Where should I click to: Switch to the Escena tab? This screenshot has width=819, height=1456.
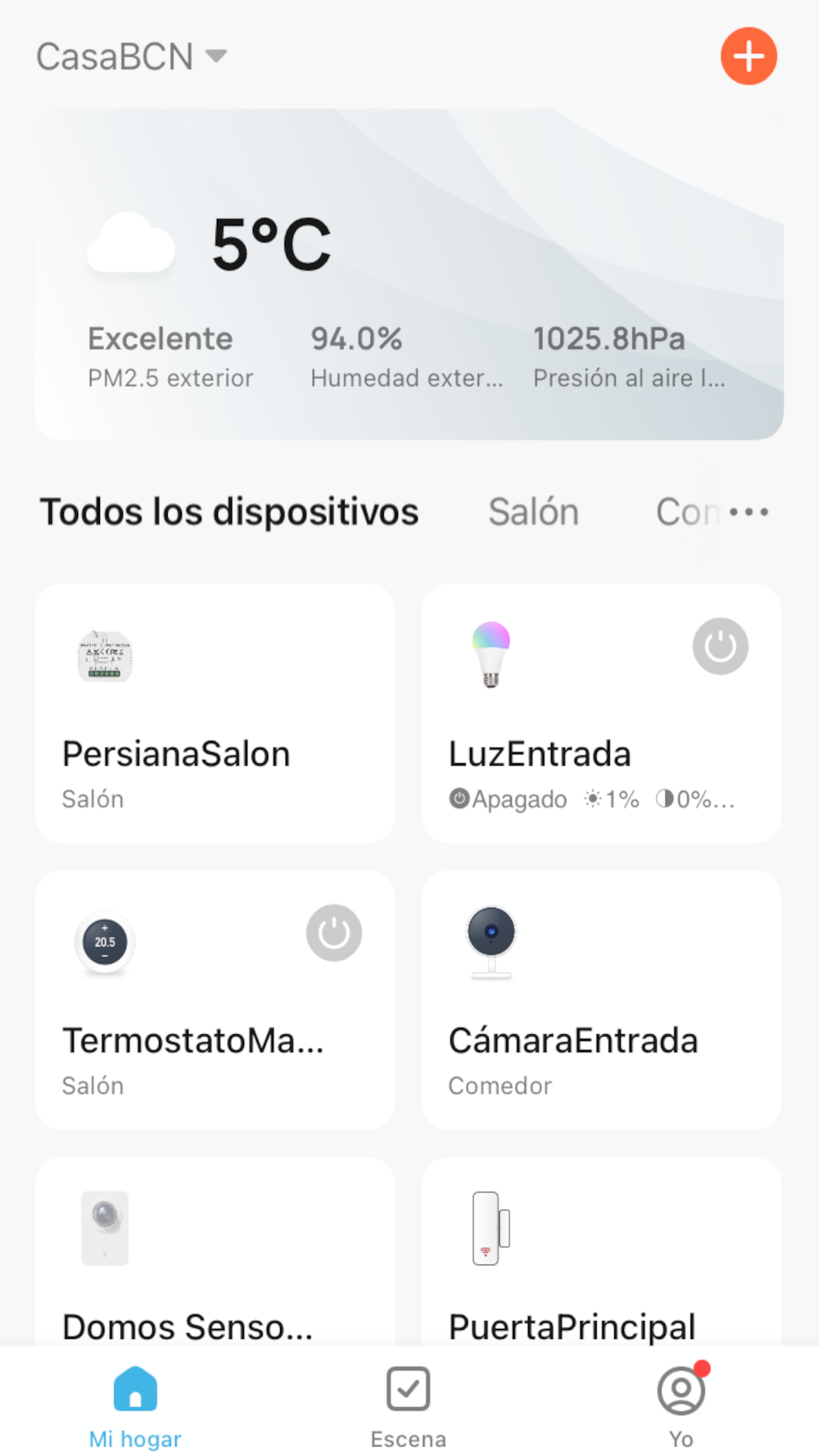[408, 1406]
